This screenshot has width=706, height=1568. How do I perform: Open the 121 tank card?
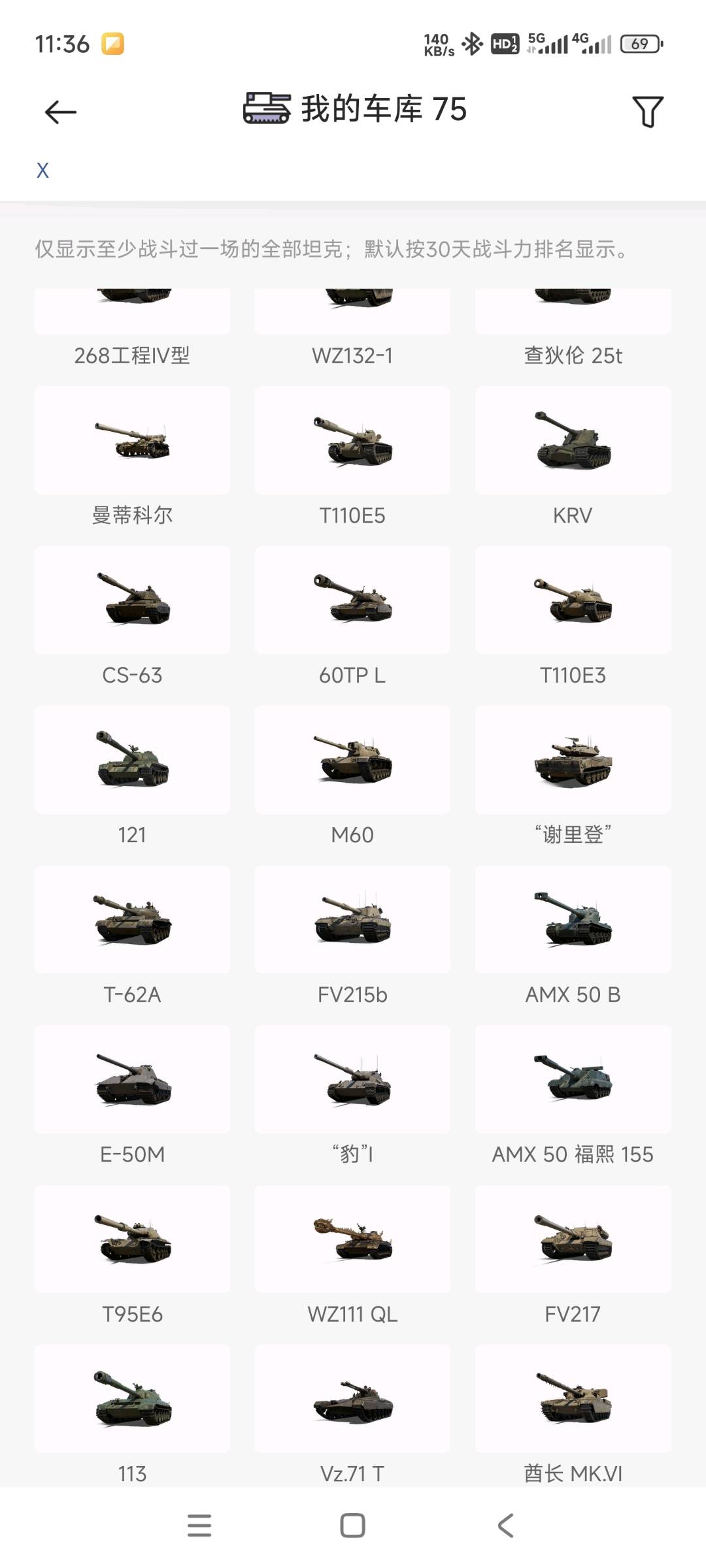[132, 776]
